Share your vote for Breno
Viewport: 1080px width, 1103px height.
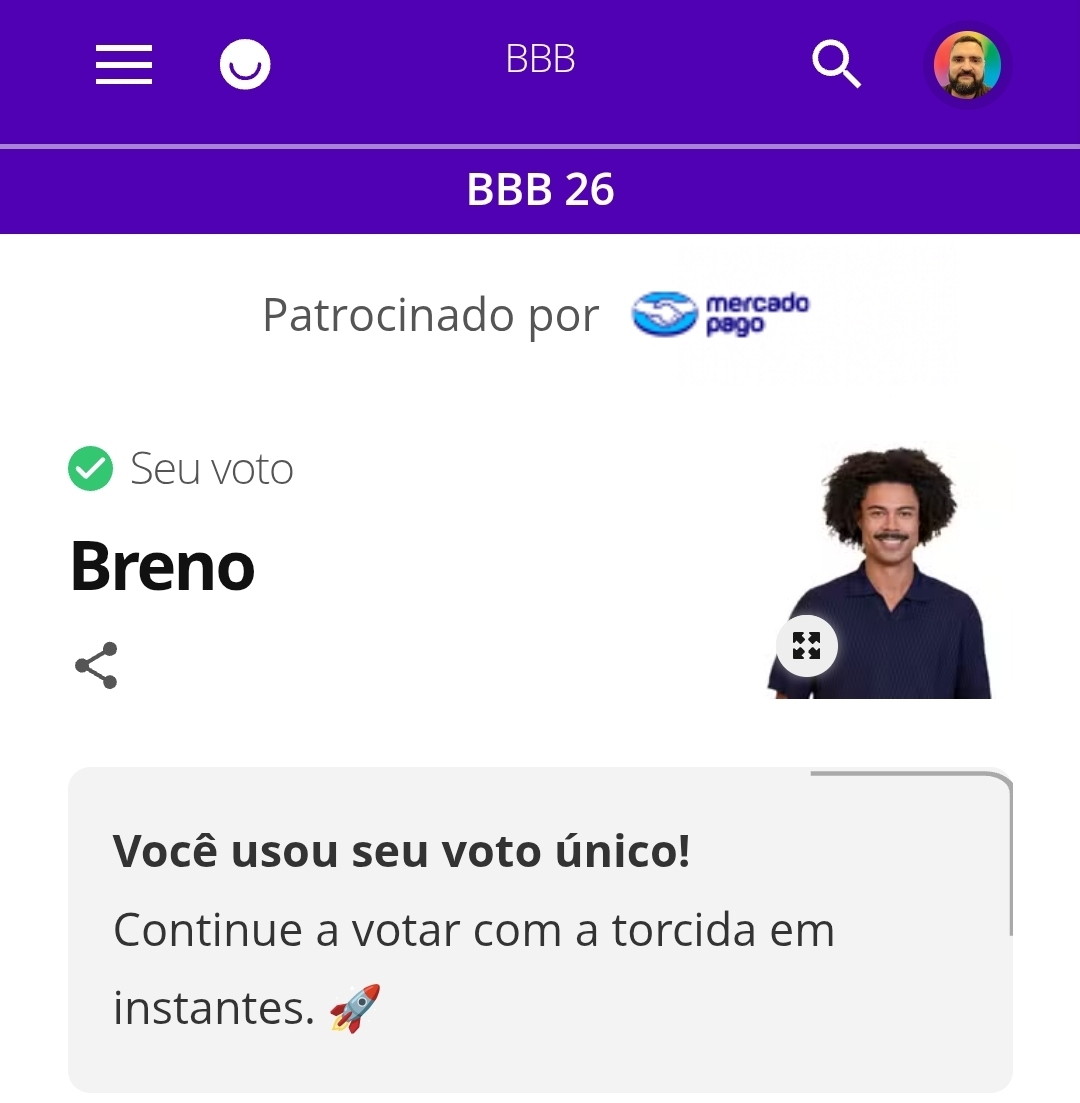[x=96, y=666]
